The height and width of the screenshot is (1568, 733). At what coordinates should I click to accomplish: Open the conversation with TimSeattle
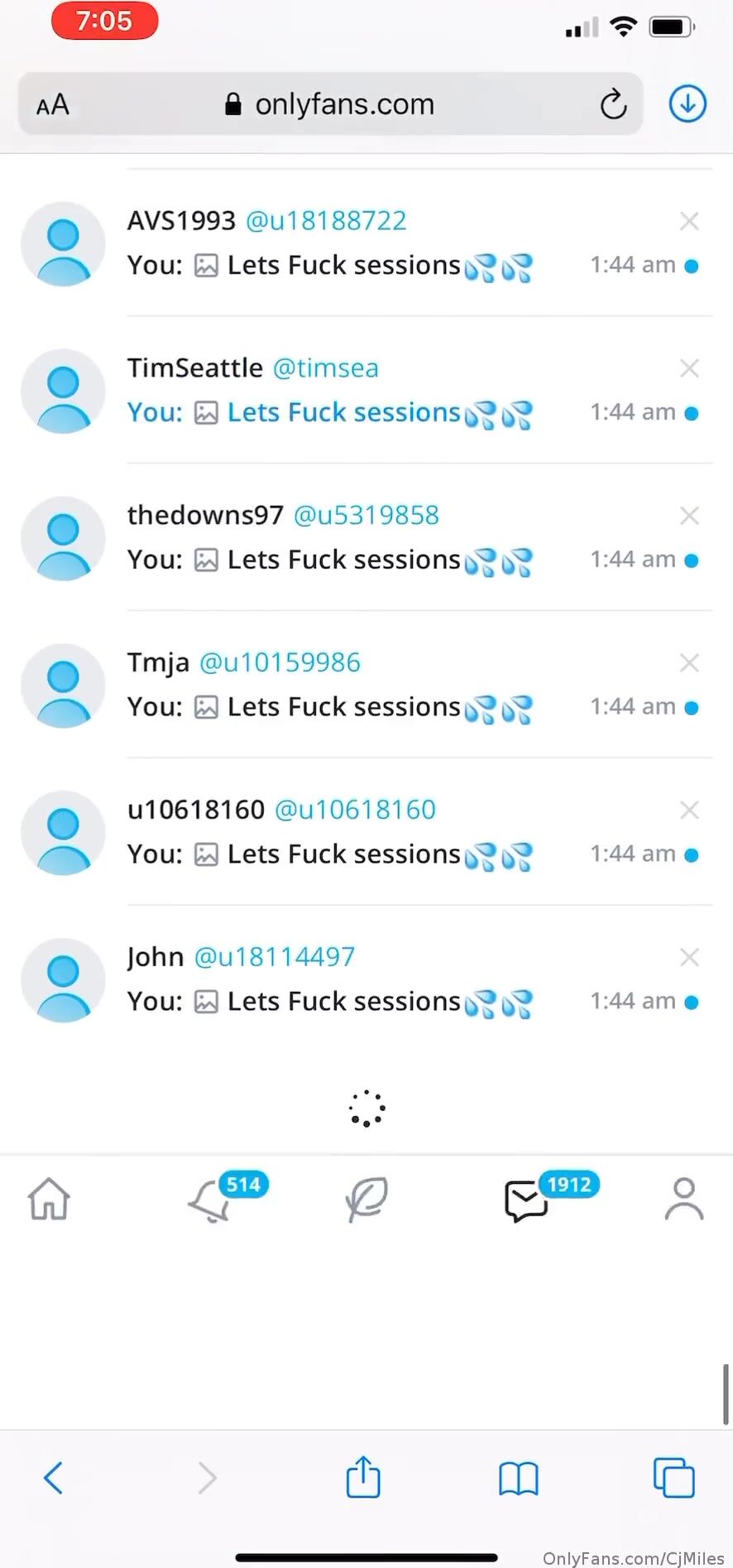(331, 391)
